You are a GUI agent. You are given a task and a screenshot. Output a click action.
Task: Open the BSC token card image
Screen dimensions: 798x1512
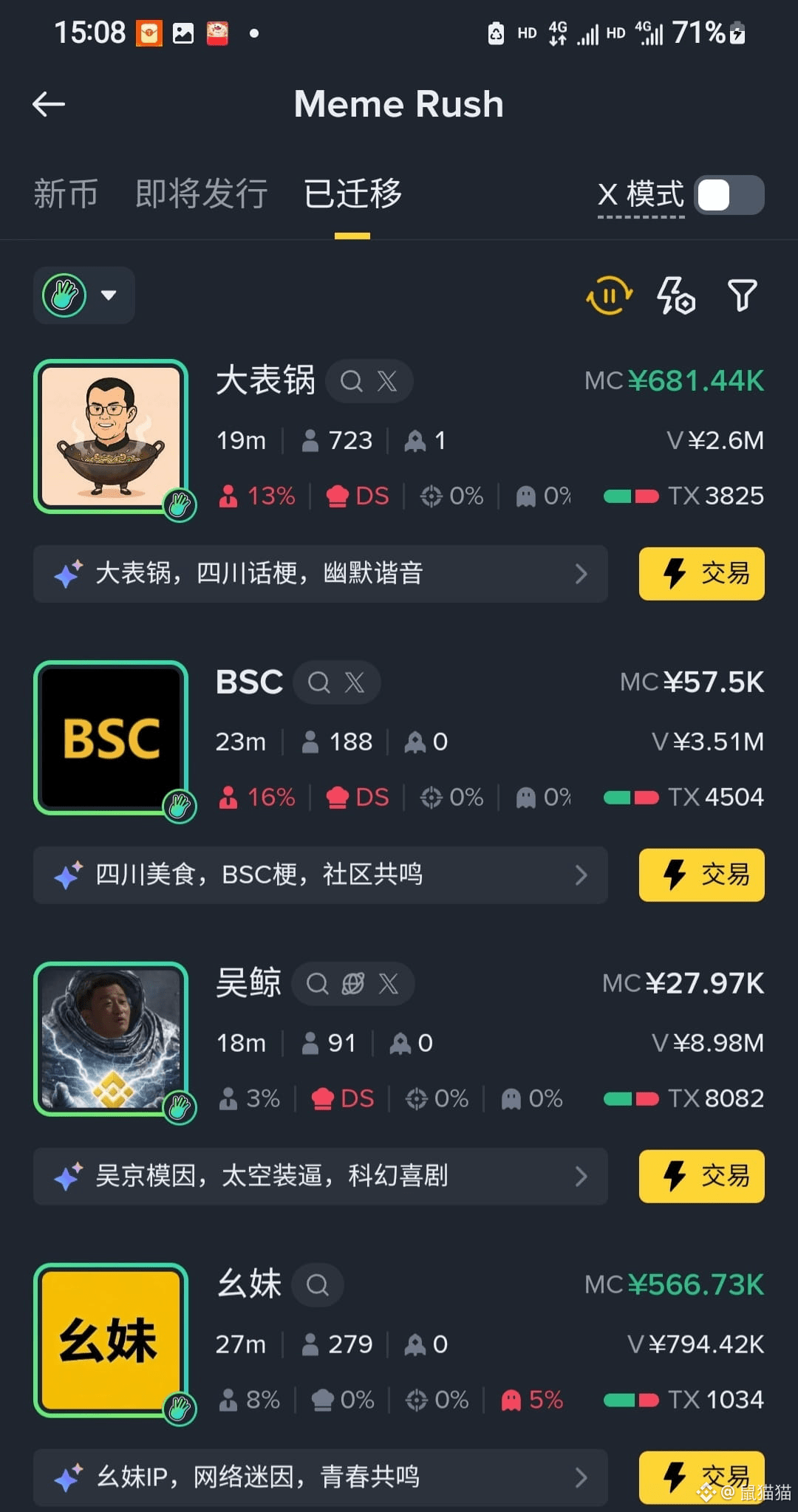tap(111, 737)
